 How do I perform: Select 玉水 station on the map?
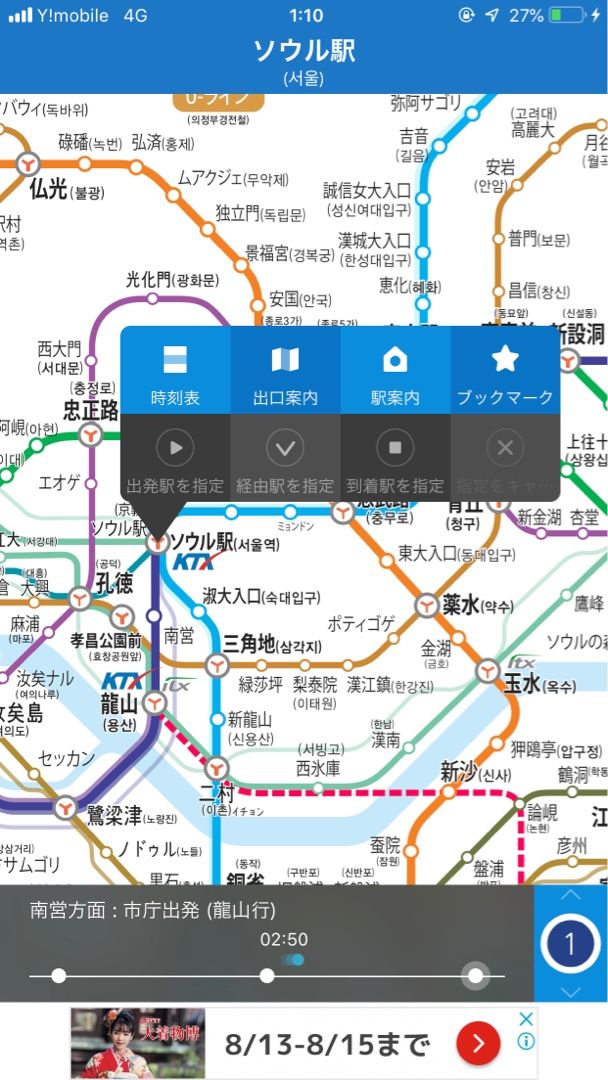(487, 670)
